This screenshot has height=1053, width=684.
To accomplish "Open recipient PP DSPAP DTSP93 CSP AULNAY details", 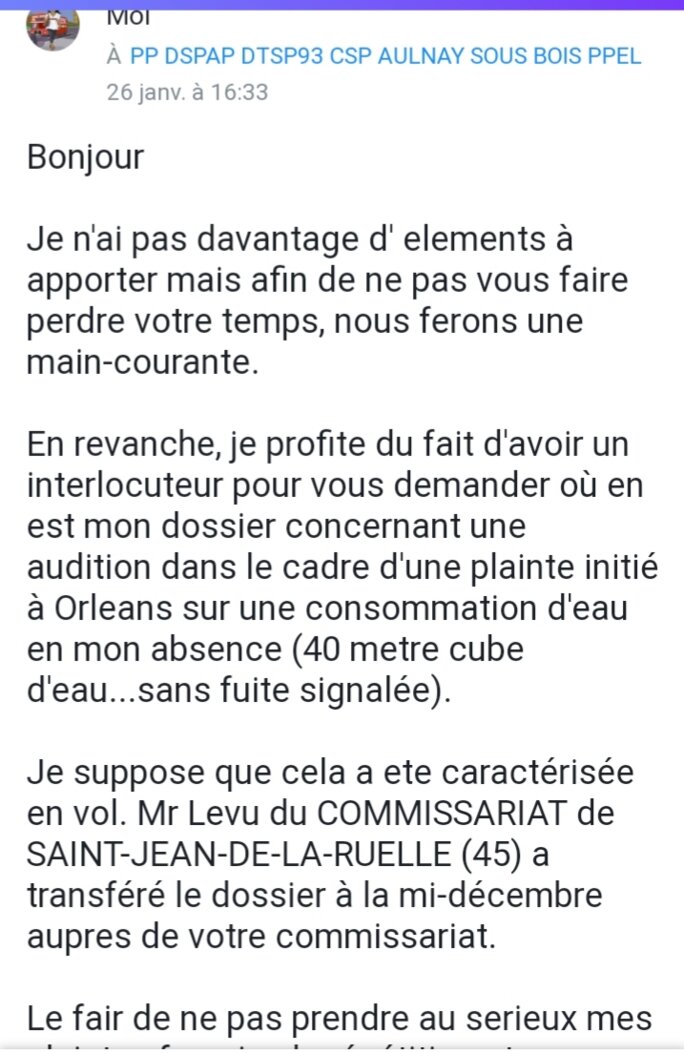I will pyautogui.click(x=386, y=56).
